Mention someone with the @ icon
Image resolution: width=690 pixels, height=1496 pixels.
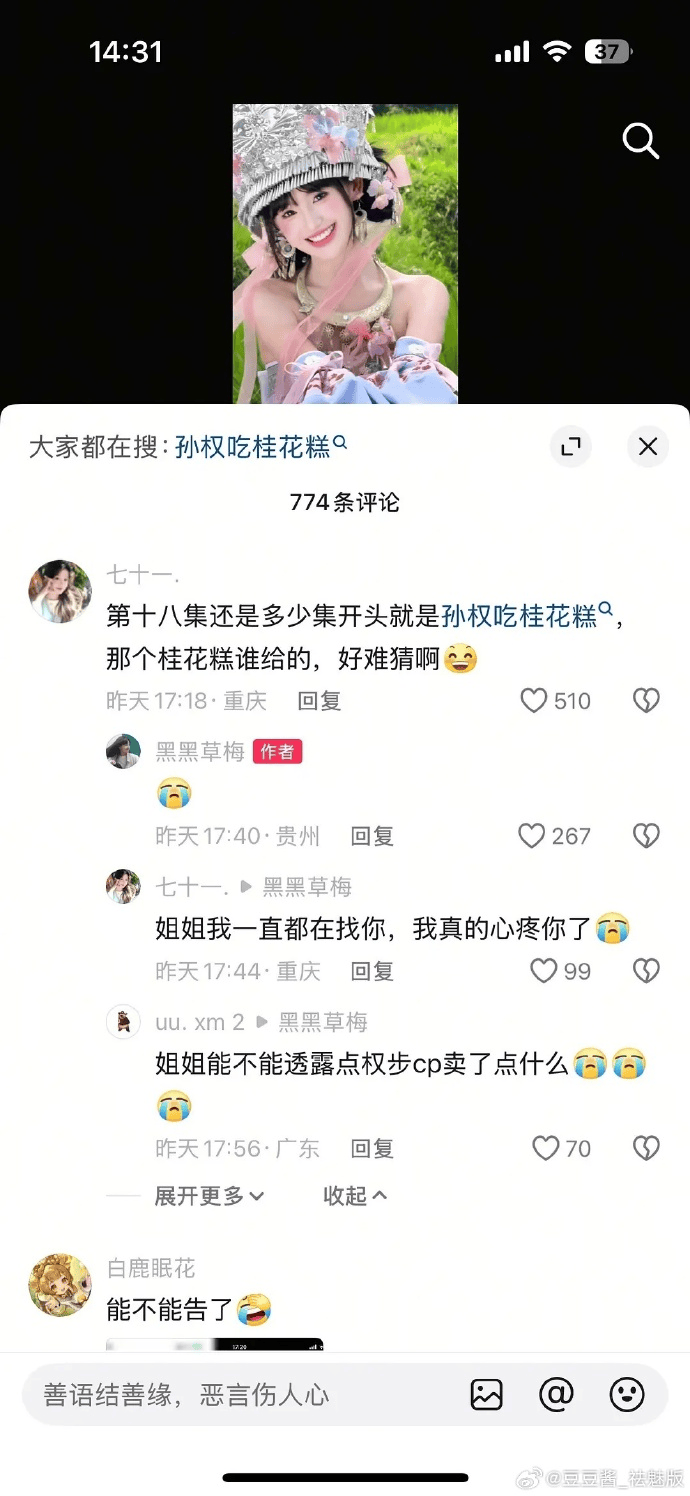556,1395
